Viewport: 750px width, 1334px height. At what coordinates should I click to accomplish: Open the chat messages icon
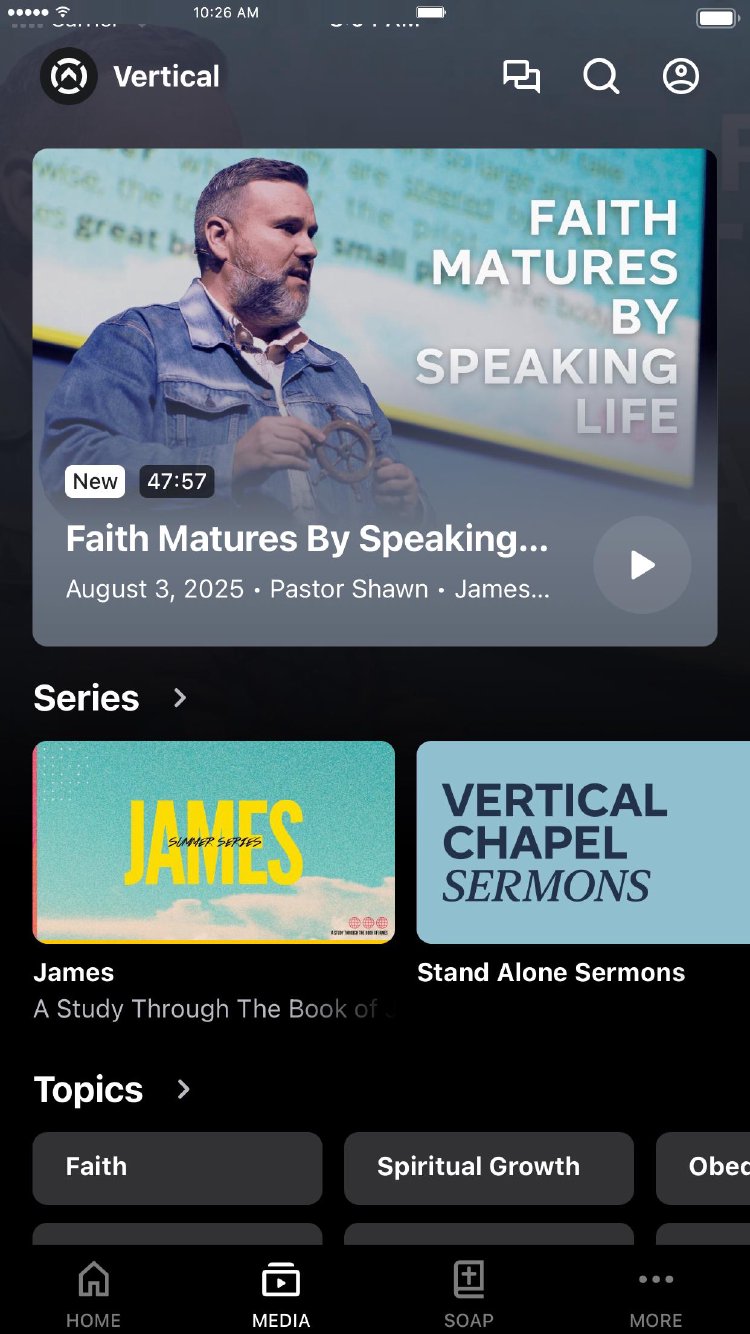[521, 77]
